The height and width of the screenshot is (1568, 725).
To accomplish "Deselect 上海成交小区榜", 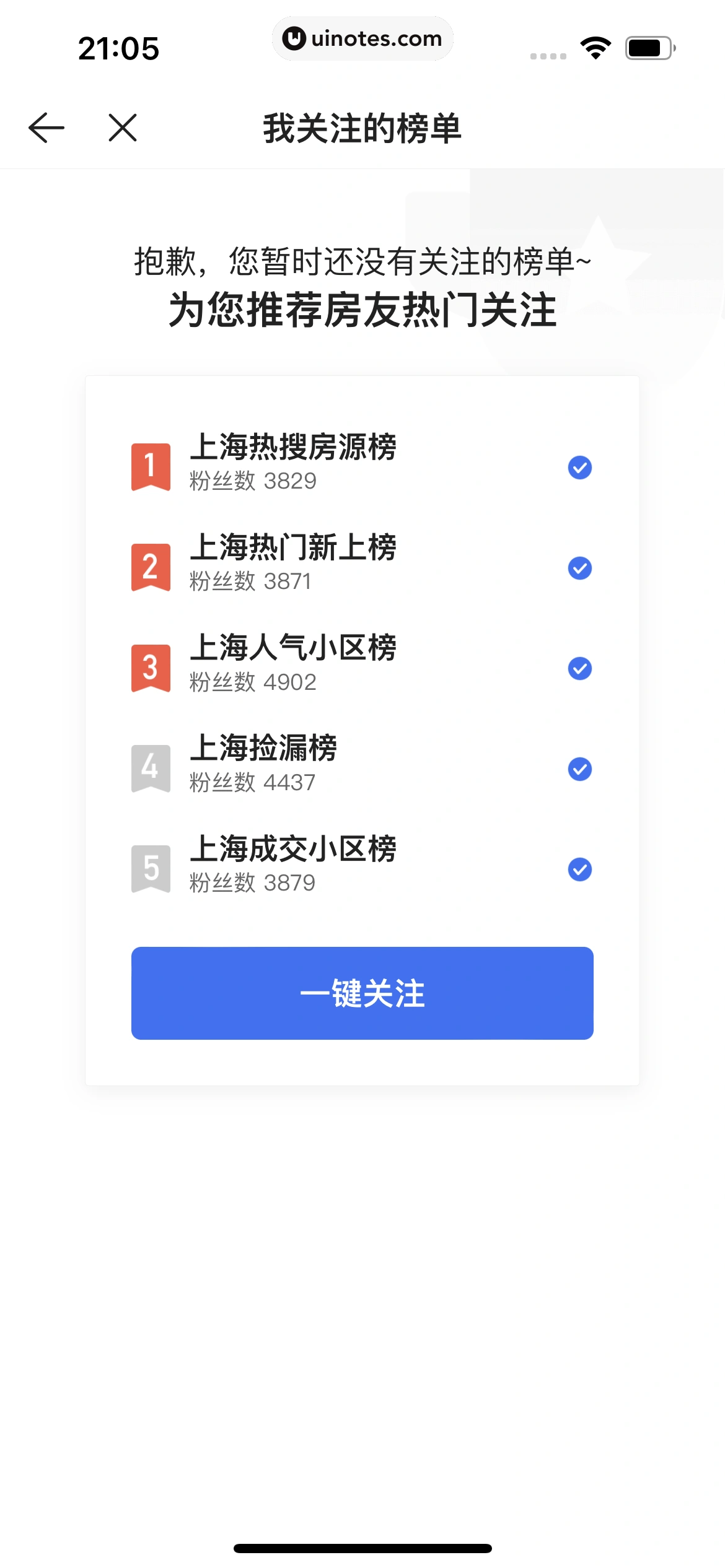I will [x=579, y=869].
